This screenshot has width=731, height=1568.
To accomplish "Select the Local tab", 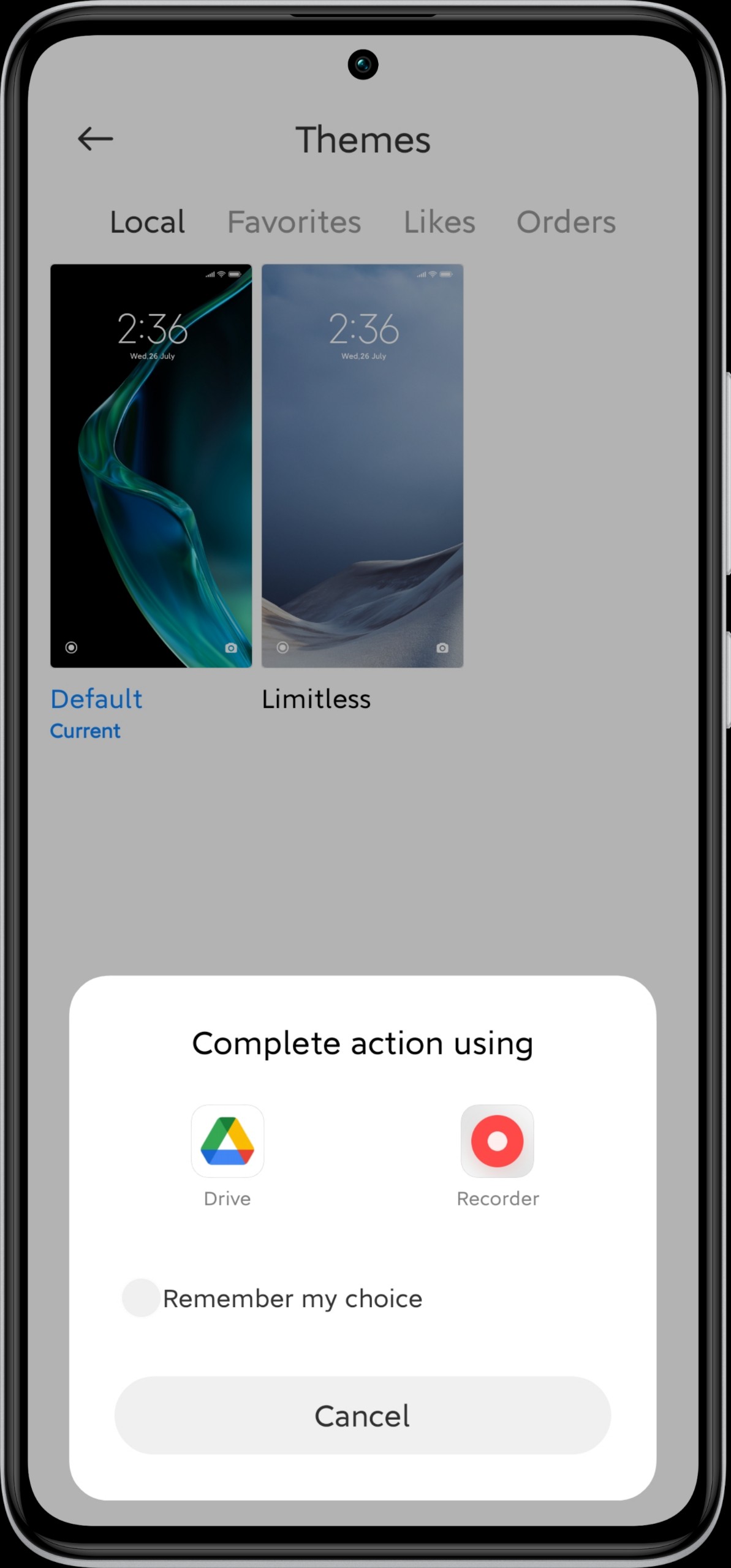I will click(147, 222).
